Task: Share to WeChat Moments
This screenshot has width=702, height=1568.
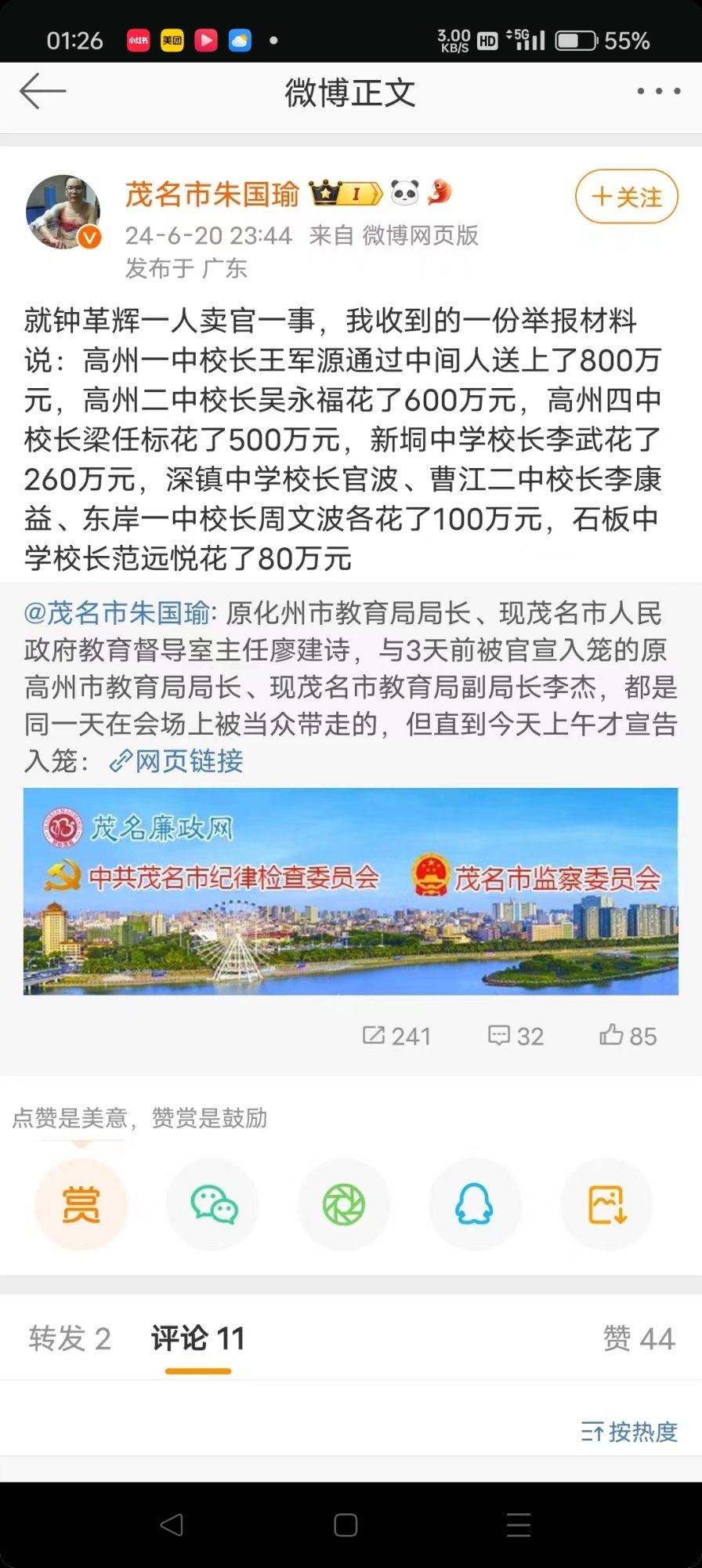Action: [344, 1204]
